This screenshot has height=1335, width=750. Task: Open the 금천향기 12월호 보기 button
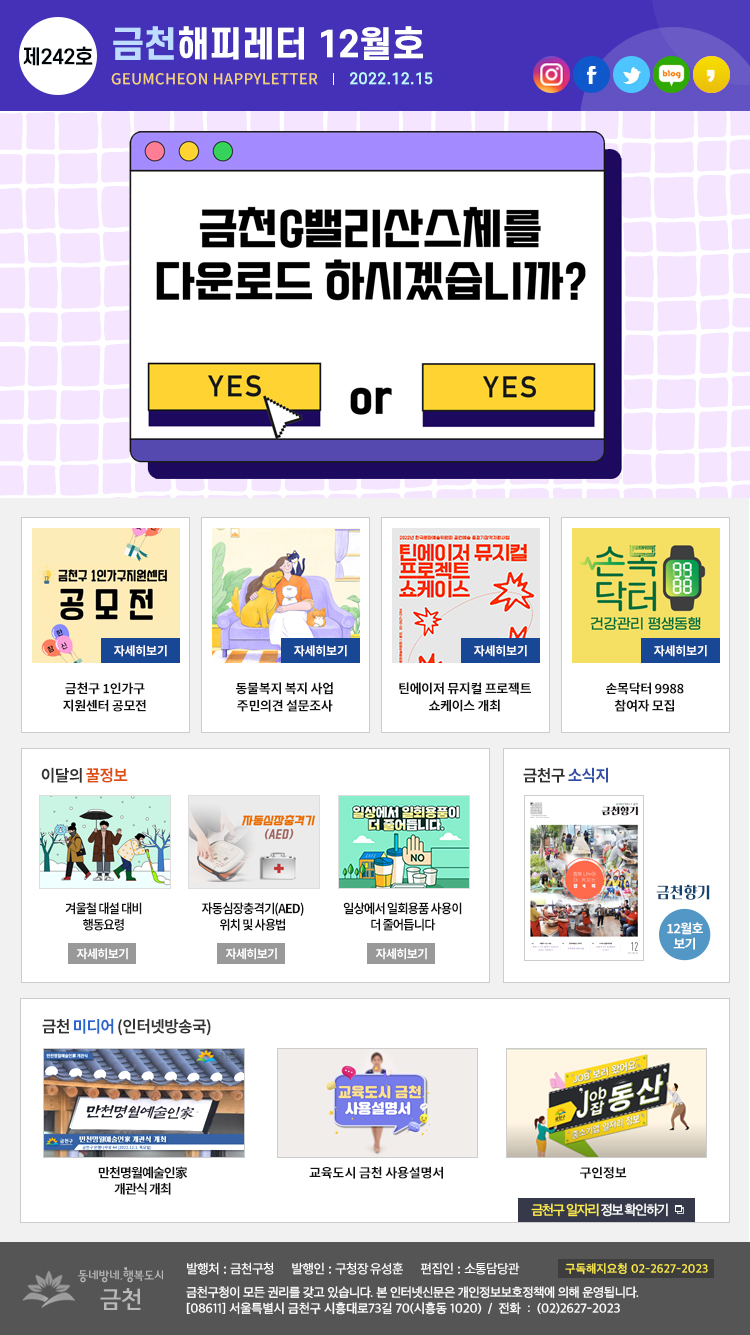pos(684,935)
